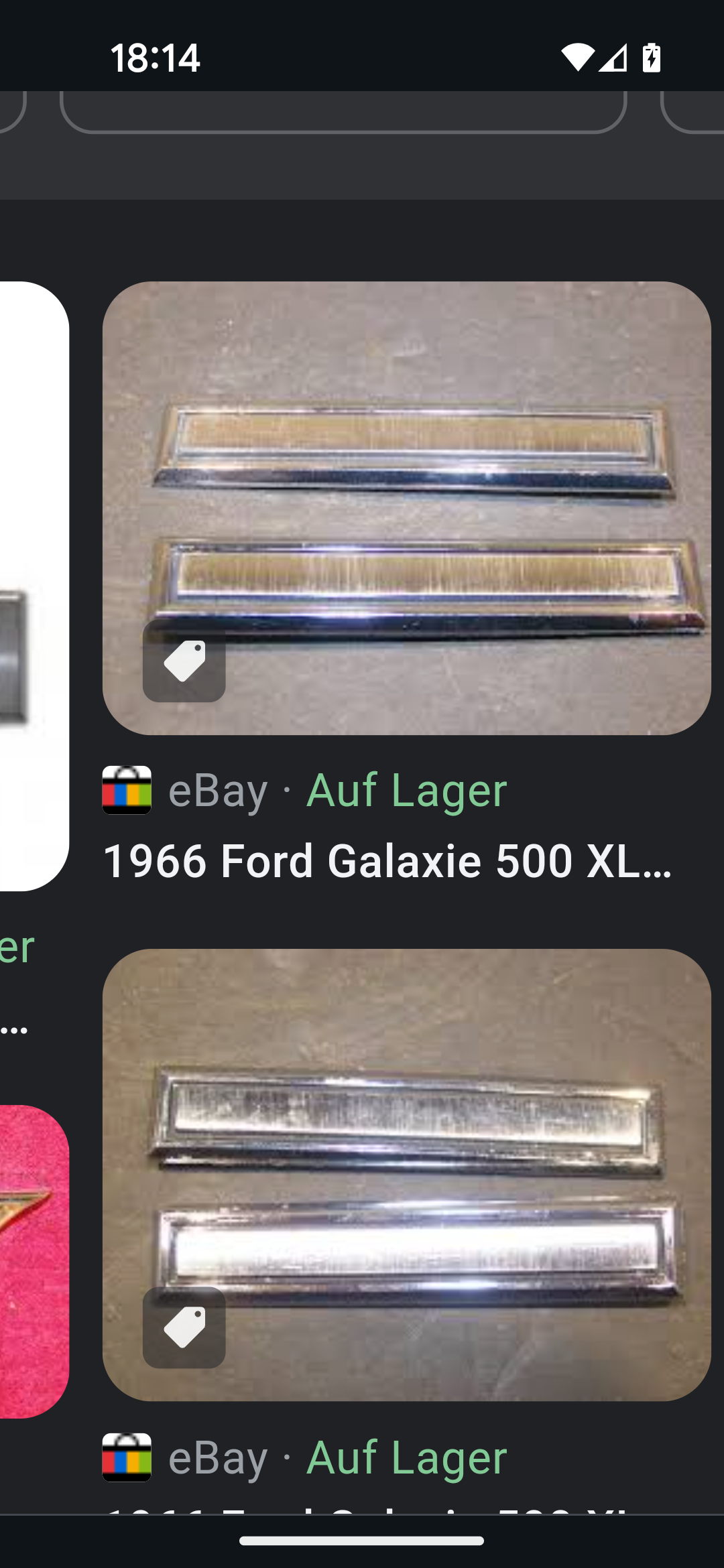Select the wide rounded chip at the top
This screenshot has width=724, height=1568.
(343, 112)
